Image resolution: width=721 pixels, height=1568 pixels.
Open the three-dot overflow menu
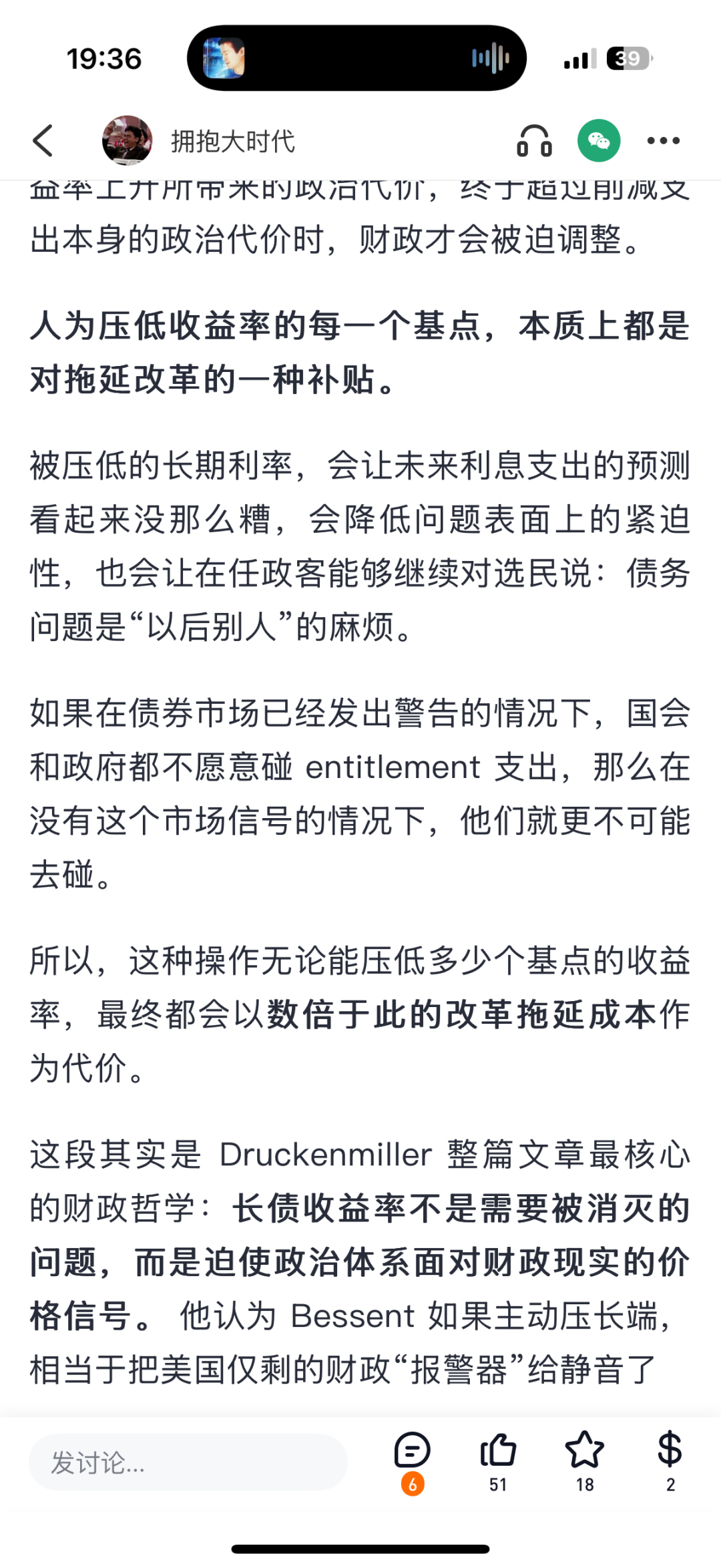(x=664, y=141)
